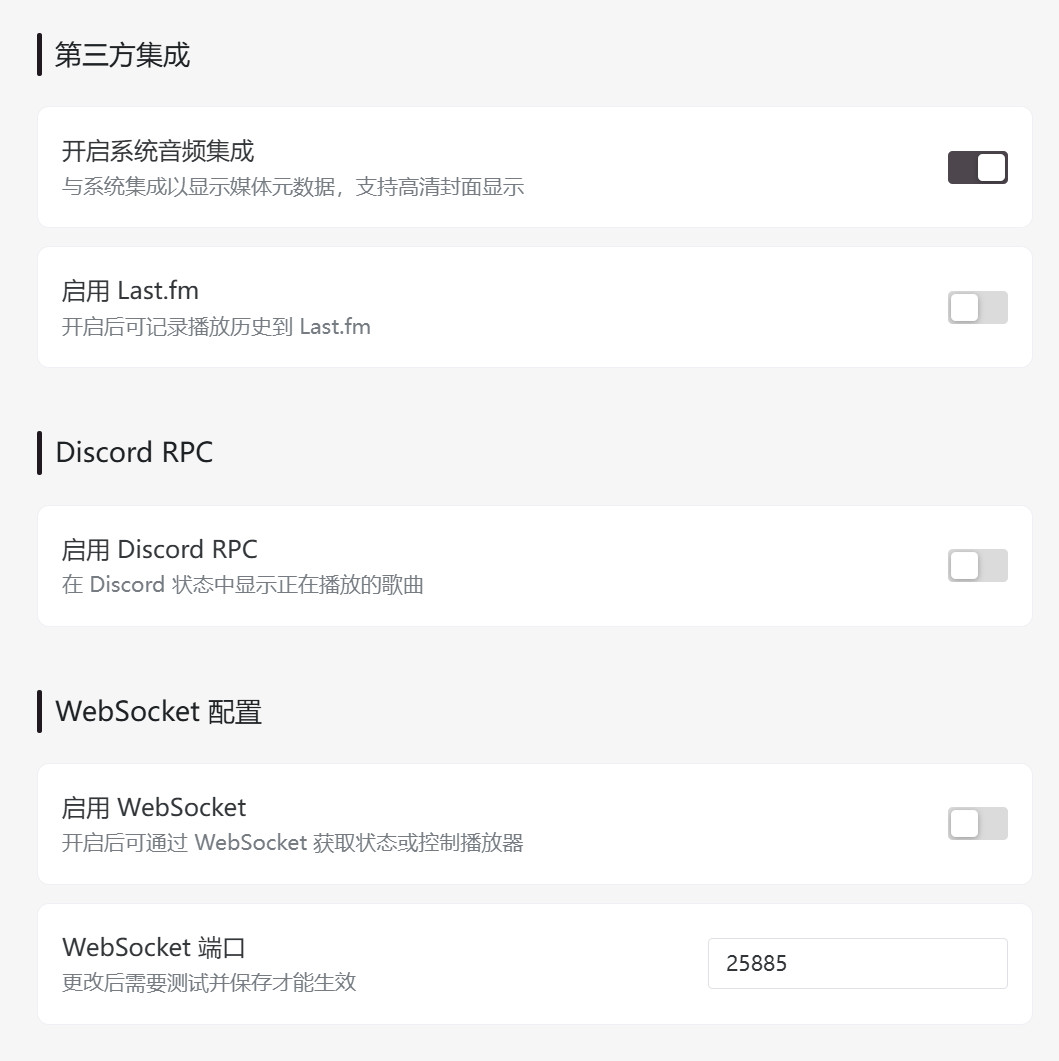1059x1061 pixels.
Task: Turn on 启用 Discord RPC
Action: pos(977,566)
